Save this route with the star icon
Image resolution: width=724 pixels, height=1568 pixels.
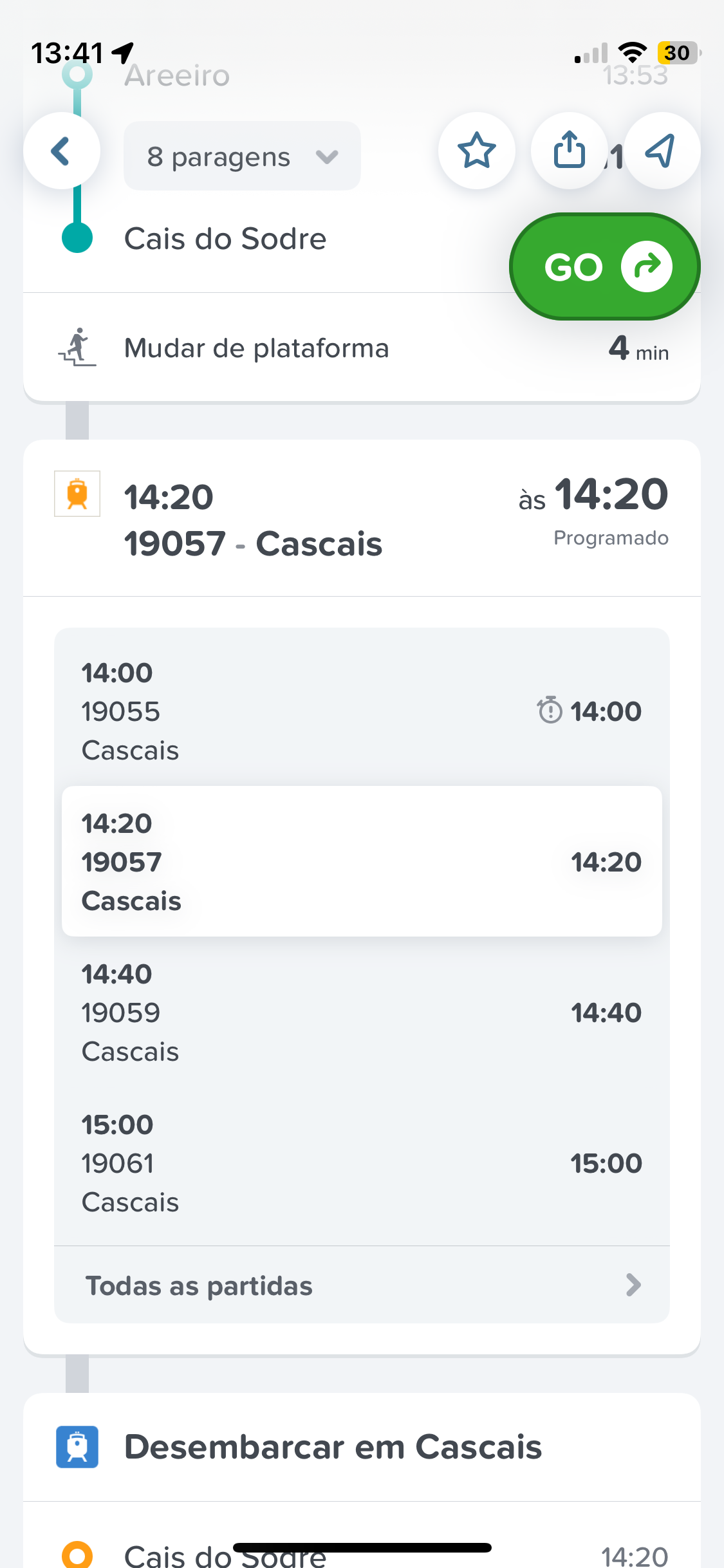pyautogui.click(x=476, y=151)
